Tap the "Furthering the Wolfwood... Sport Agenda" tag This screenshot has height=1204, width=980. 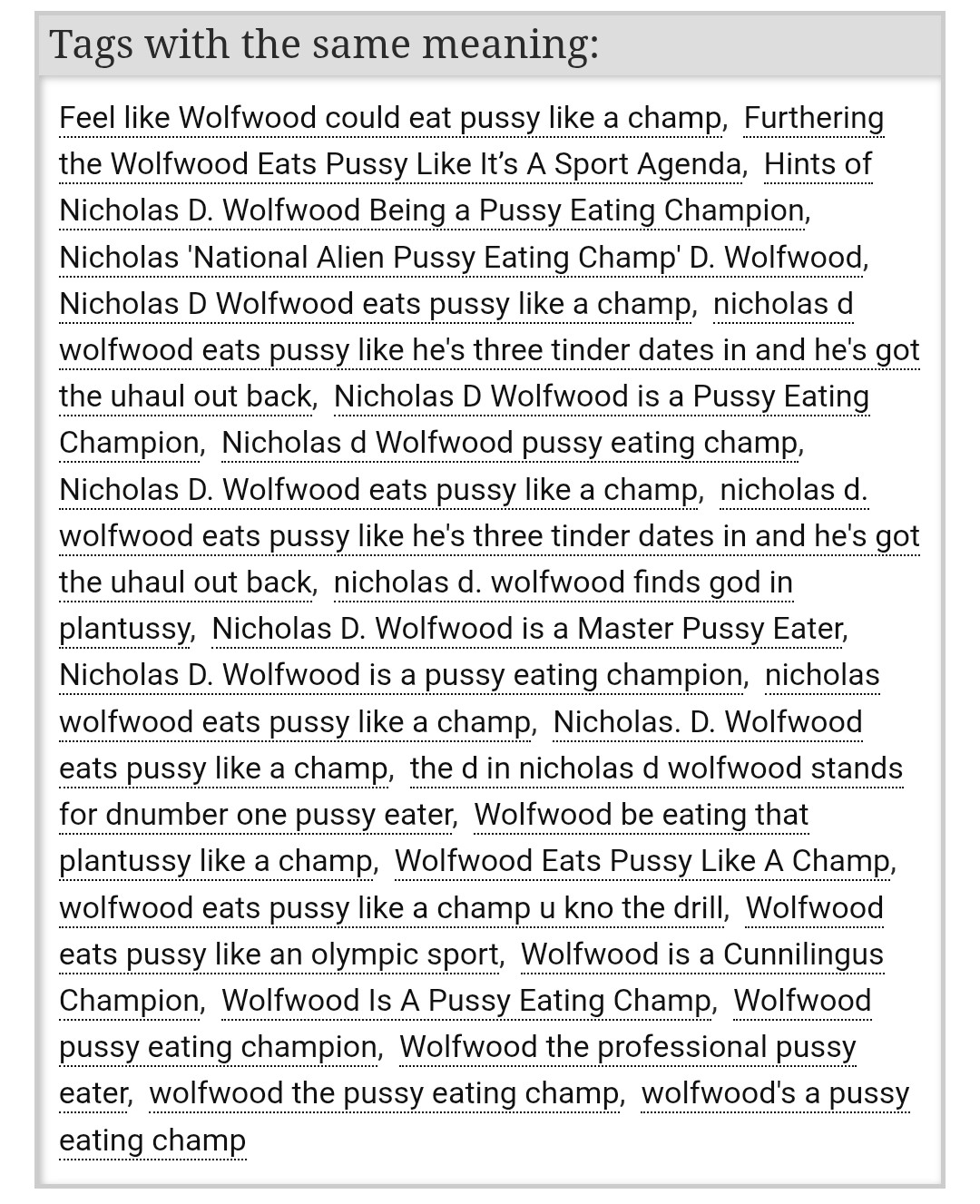[x=399, y=164]
